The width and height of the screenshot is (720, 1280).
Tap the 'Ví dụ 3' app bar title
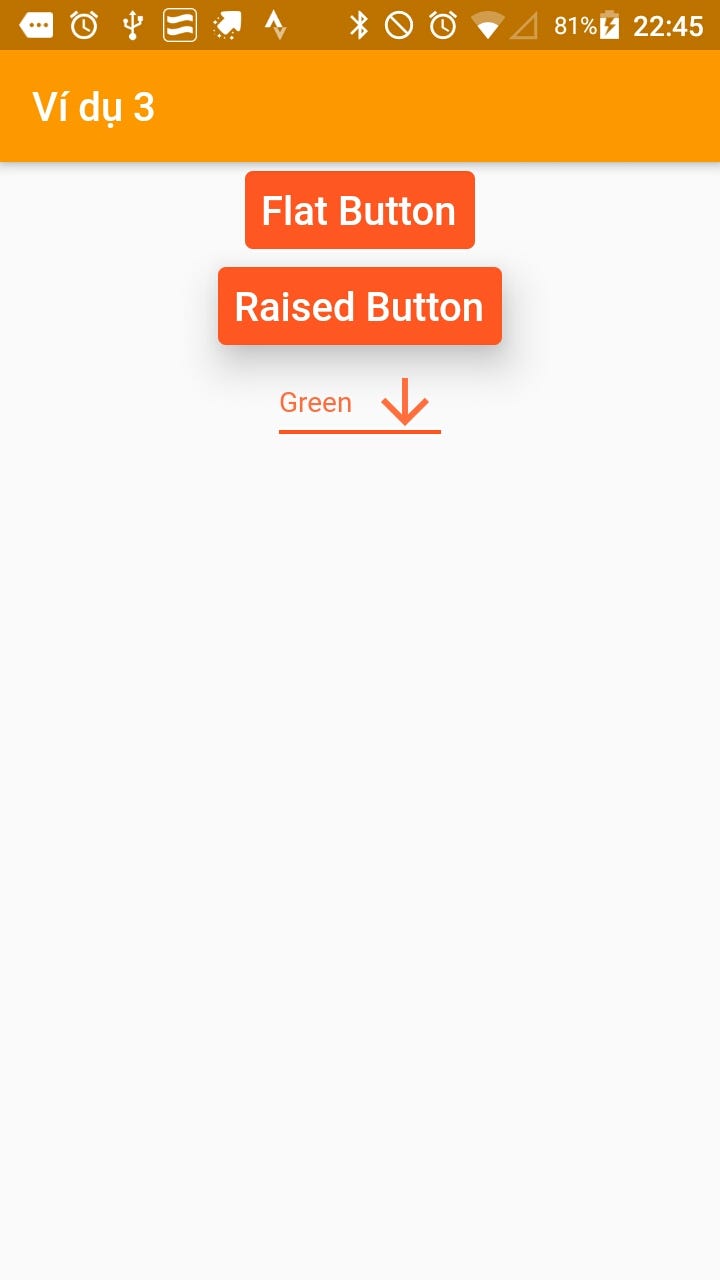[94, 106]
